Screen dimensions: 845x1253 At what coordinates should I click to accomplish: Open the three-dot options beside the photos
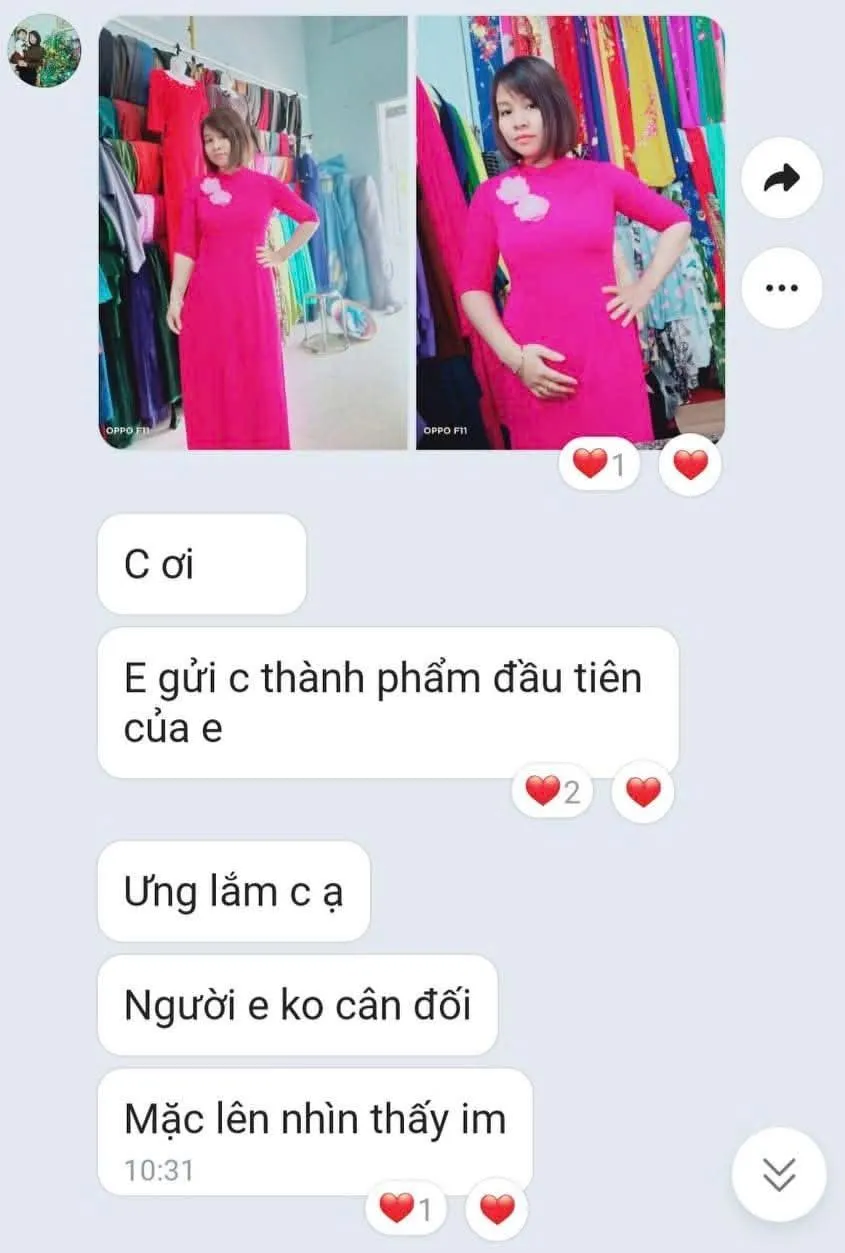pos(782,288)
